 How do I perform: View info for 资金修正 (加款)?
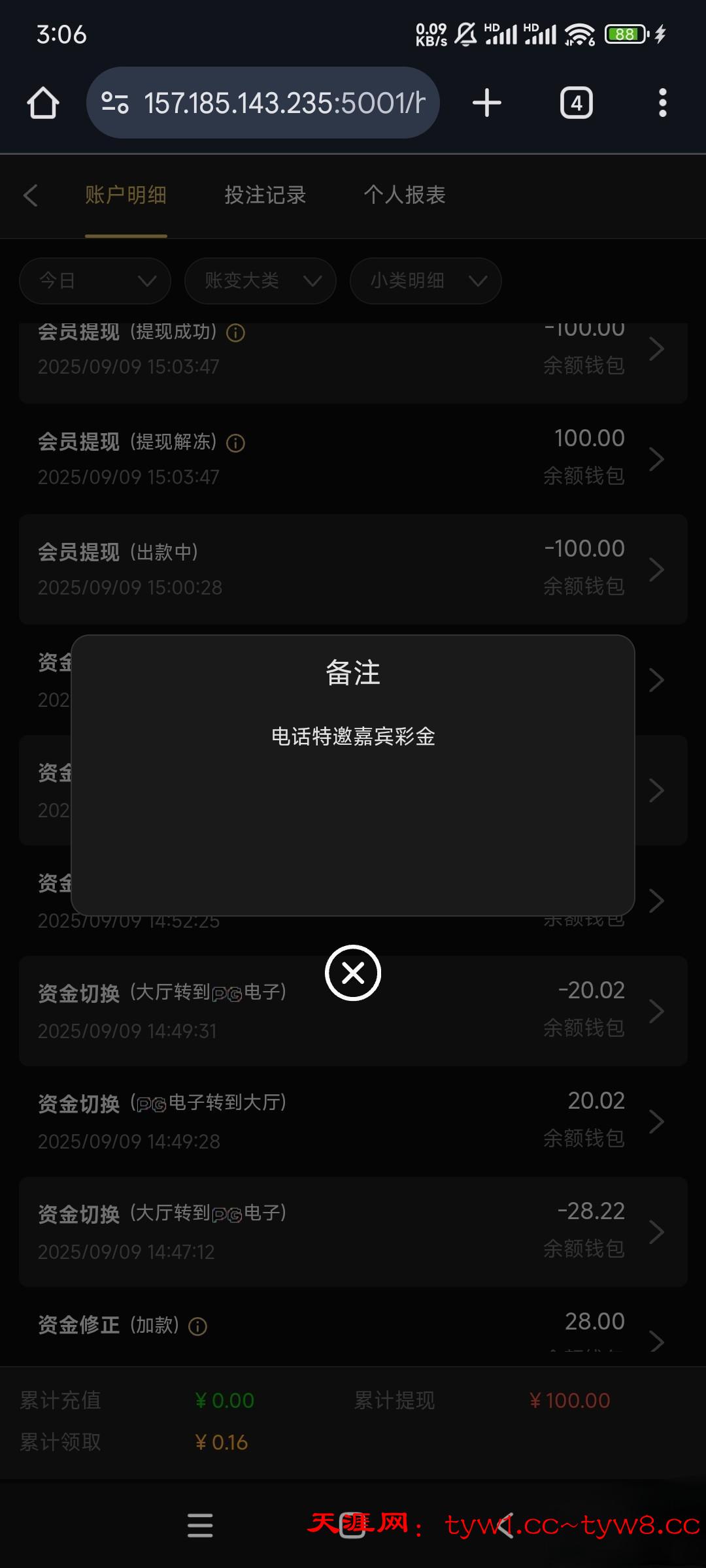click(x=197, y=1326)
